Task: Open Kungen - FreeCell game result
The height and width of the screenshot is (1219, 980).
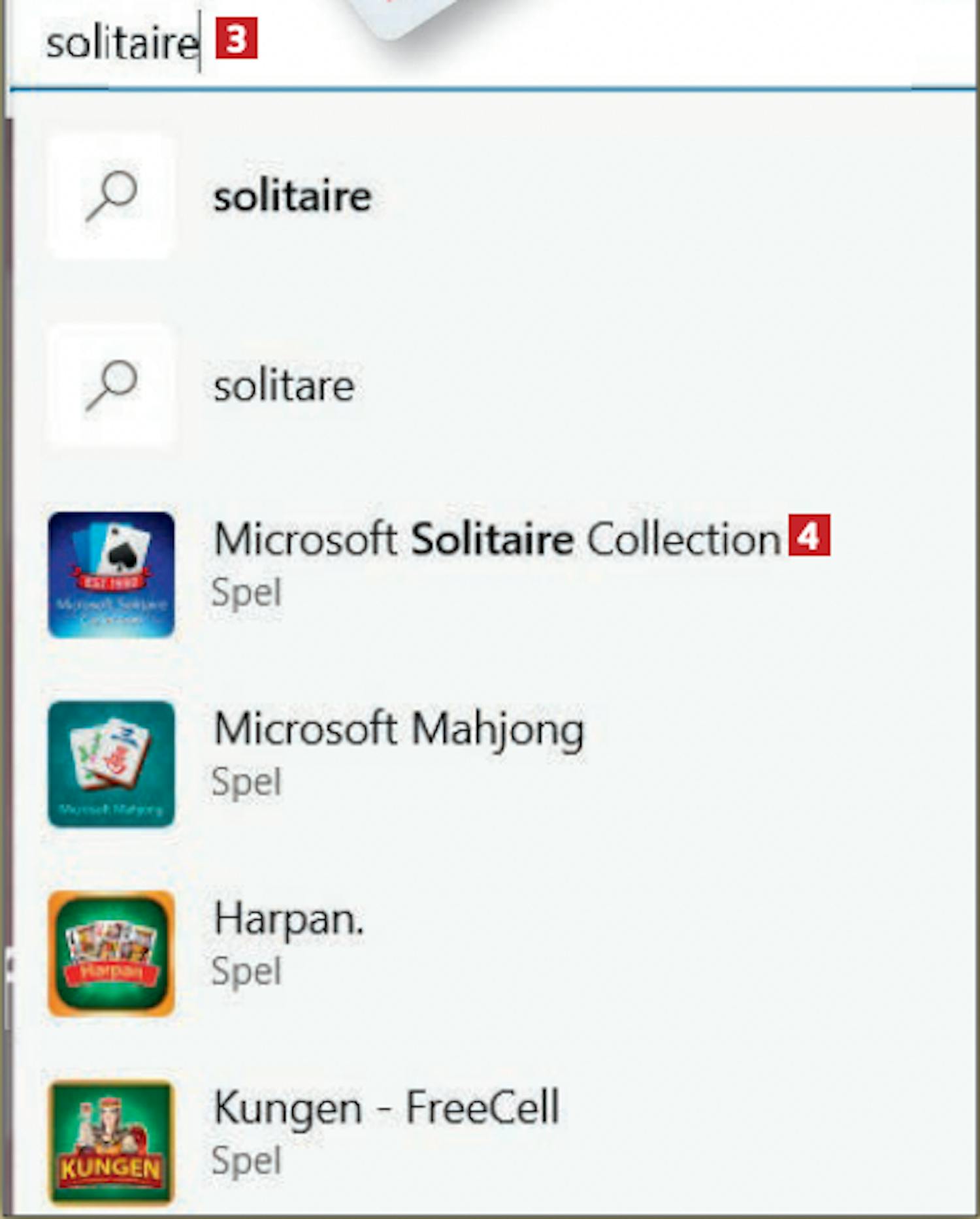Action: 385,1130
